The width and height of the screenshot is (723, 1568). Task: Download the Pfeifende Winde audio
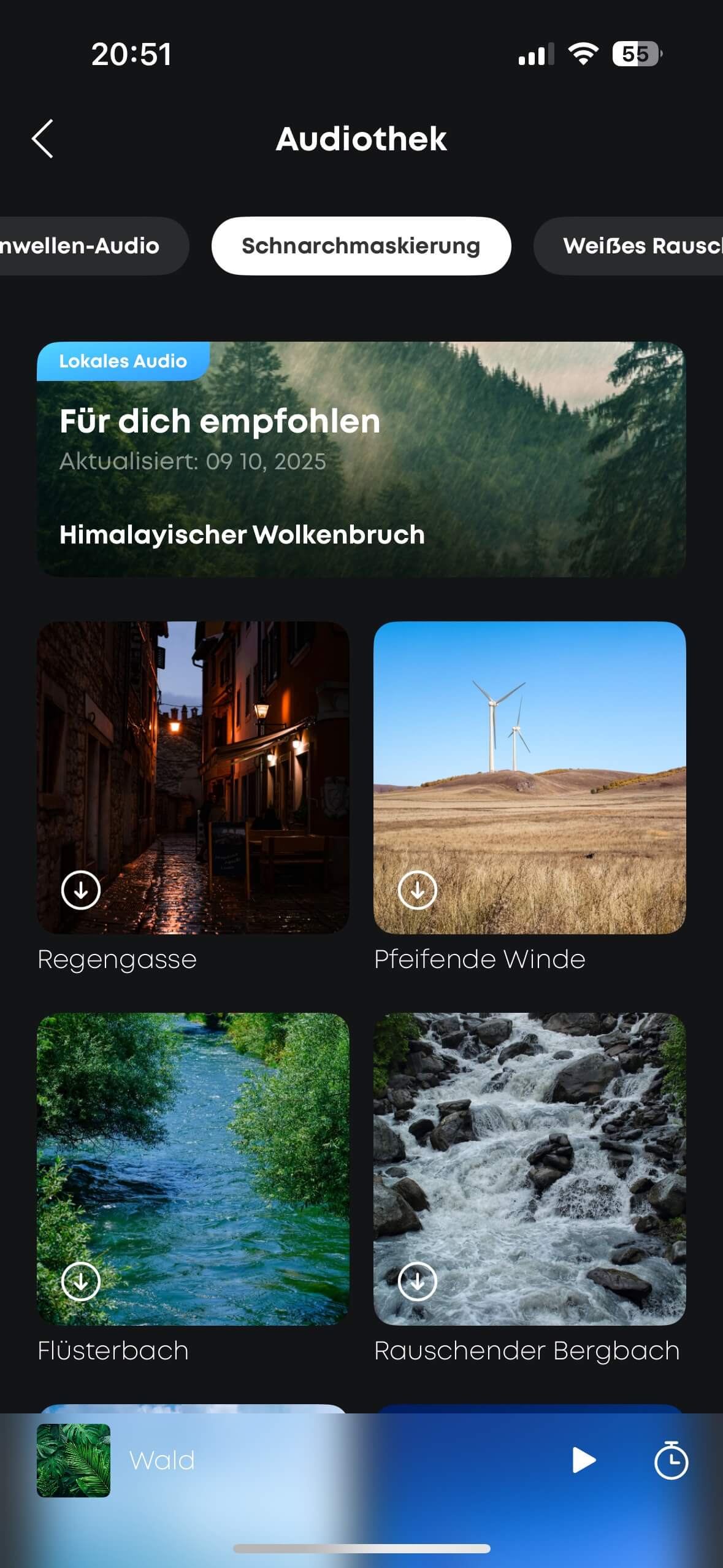point(418,890)
